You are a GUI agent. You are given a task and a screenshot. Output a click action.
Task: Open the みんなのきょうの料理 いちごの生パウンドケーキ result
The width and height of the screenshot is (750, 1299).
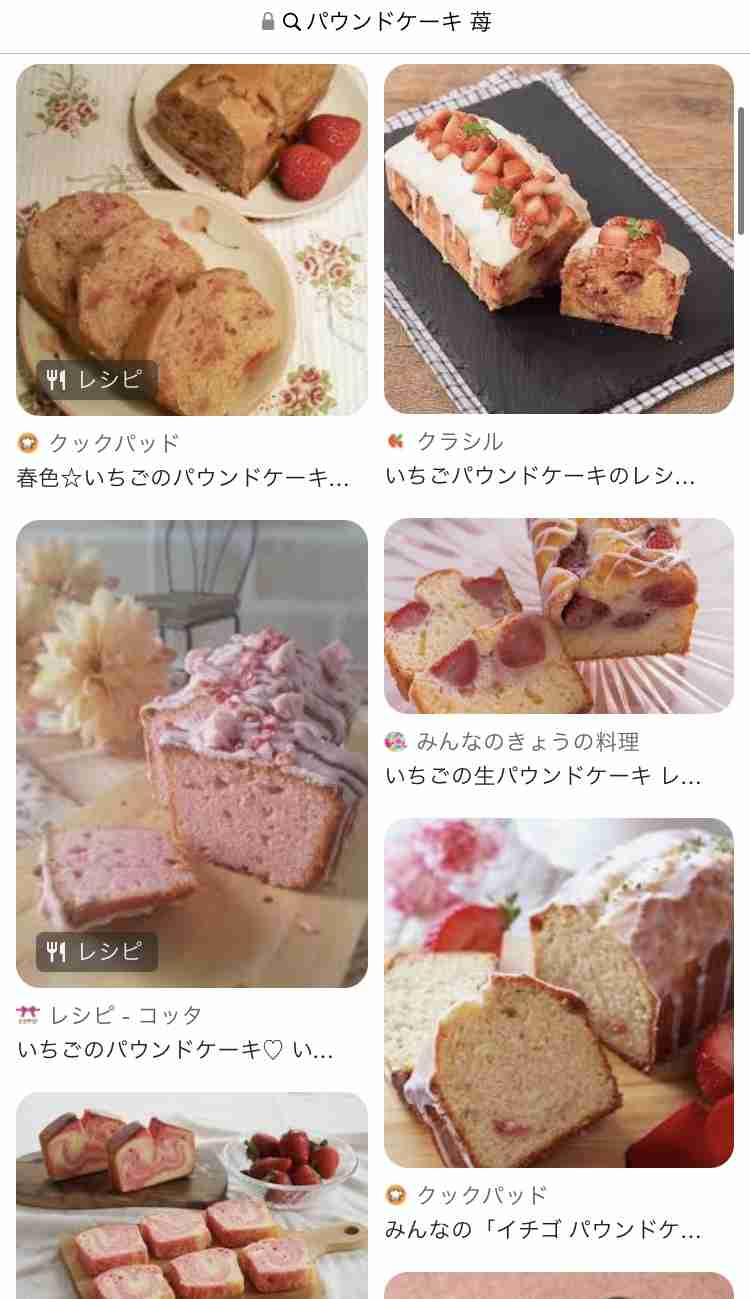point(543,775)
